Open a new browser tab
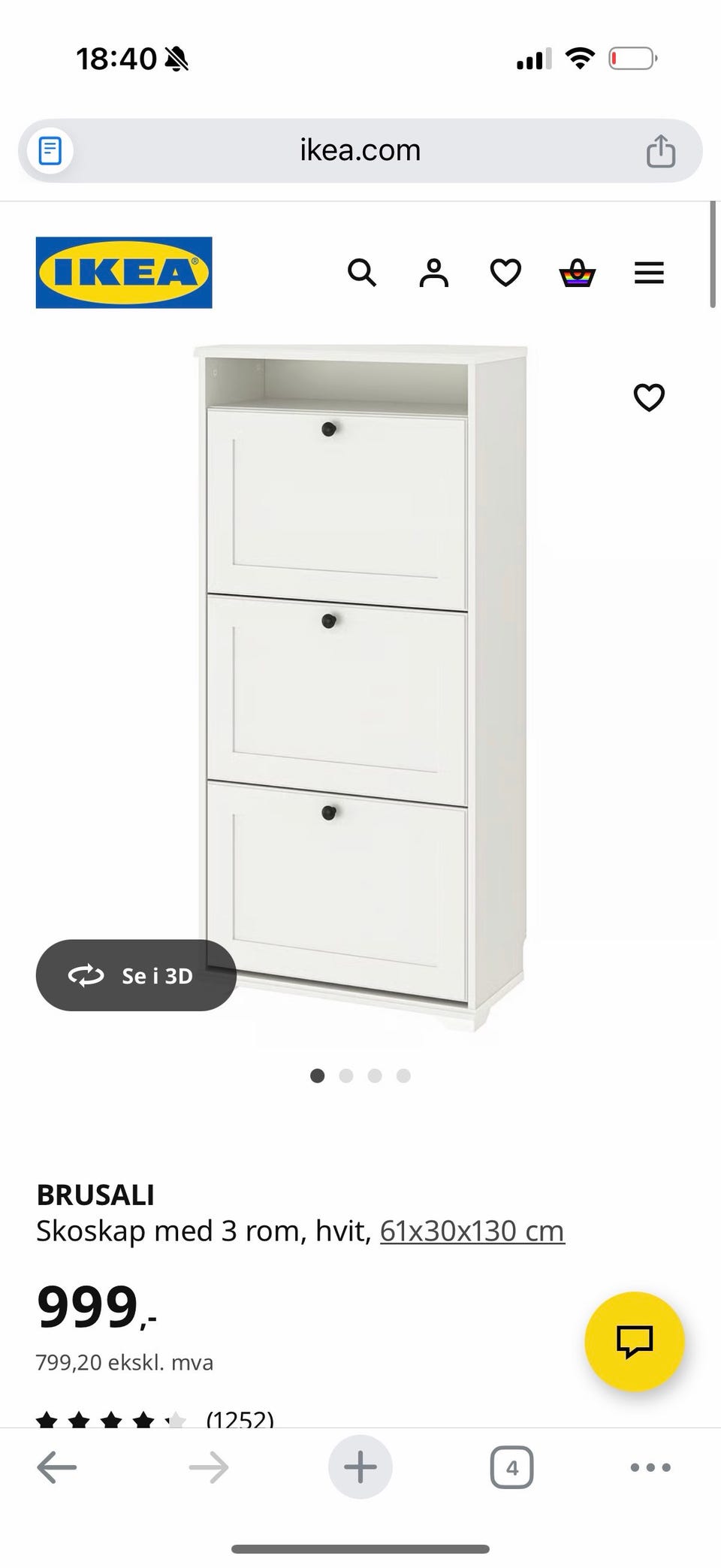721x1568 pixels. pyautogui.click(x=360, y=1467)
